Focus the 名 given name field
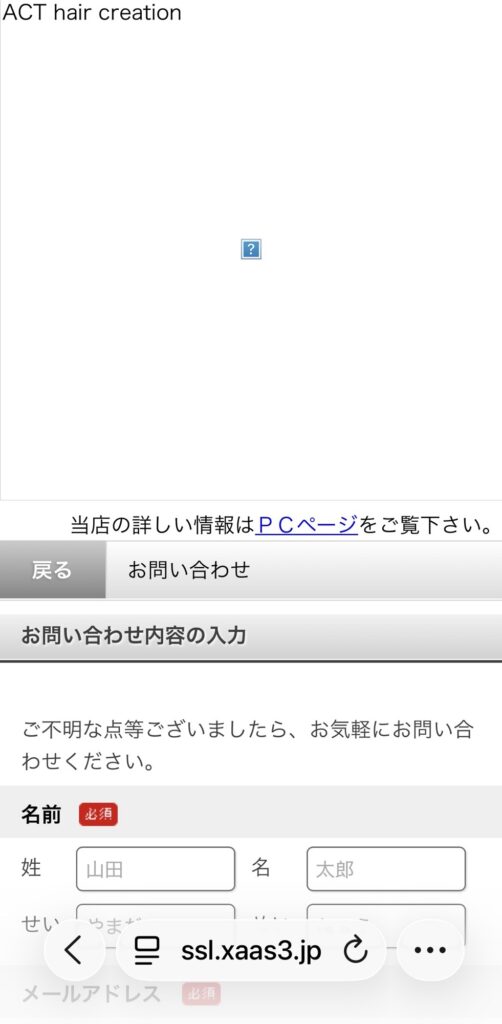This screenshot has width=502, height=1024. coord(386,869)
